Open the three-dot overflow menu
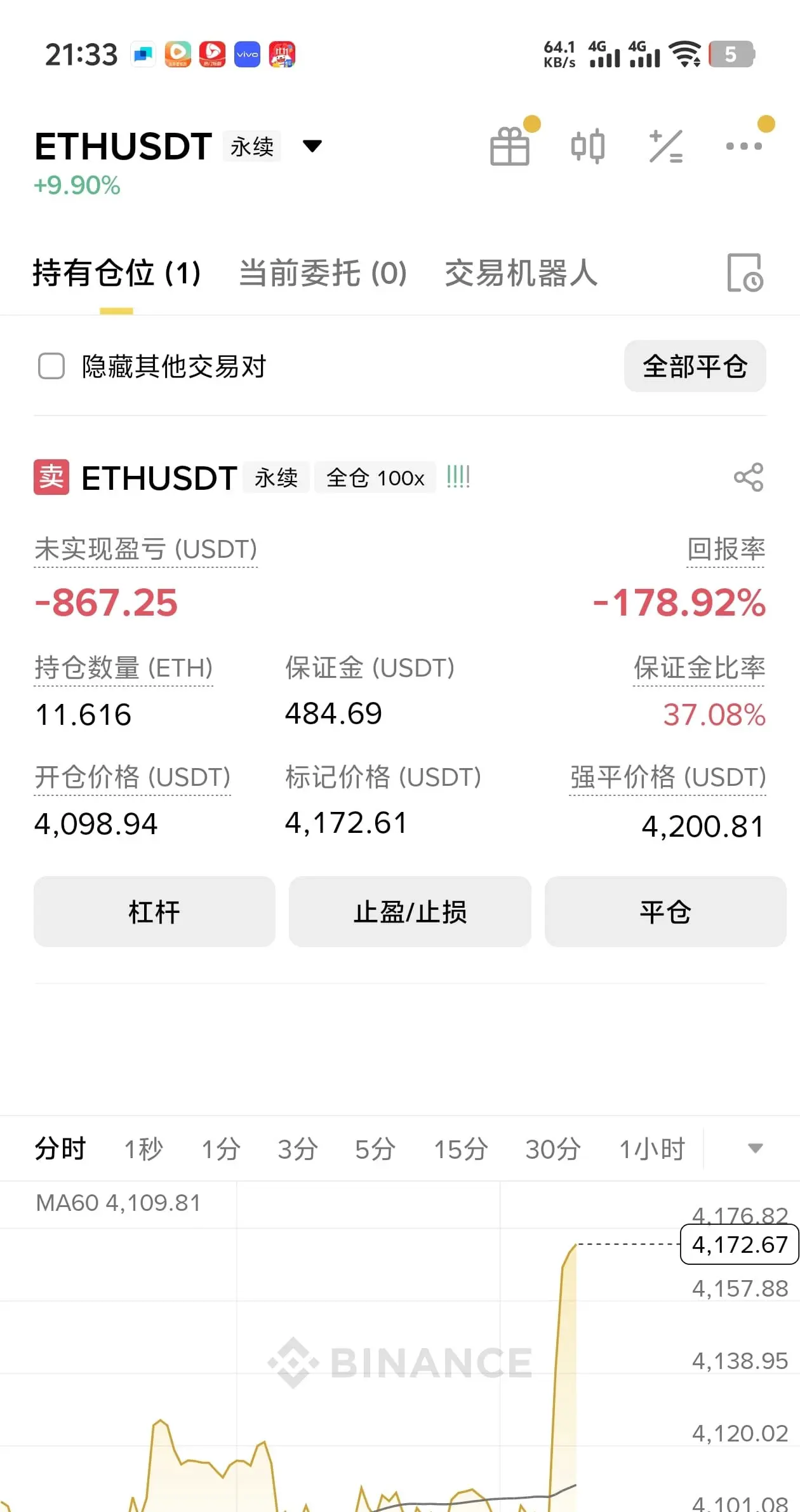The width and height of the screenshot is (800, 1512). [743, 147]
